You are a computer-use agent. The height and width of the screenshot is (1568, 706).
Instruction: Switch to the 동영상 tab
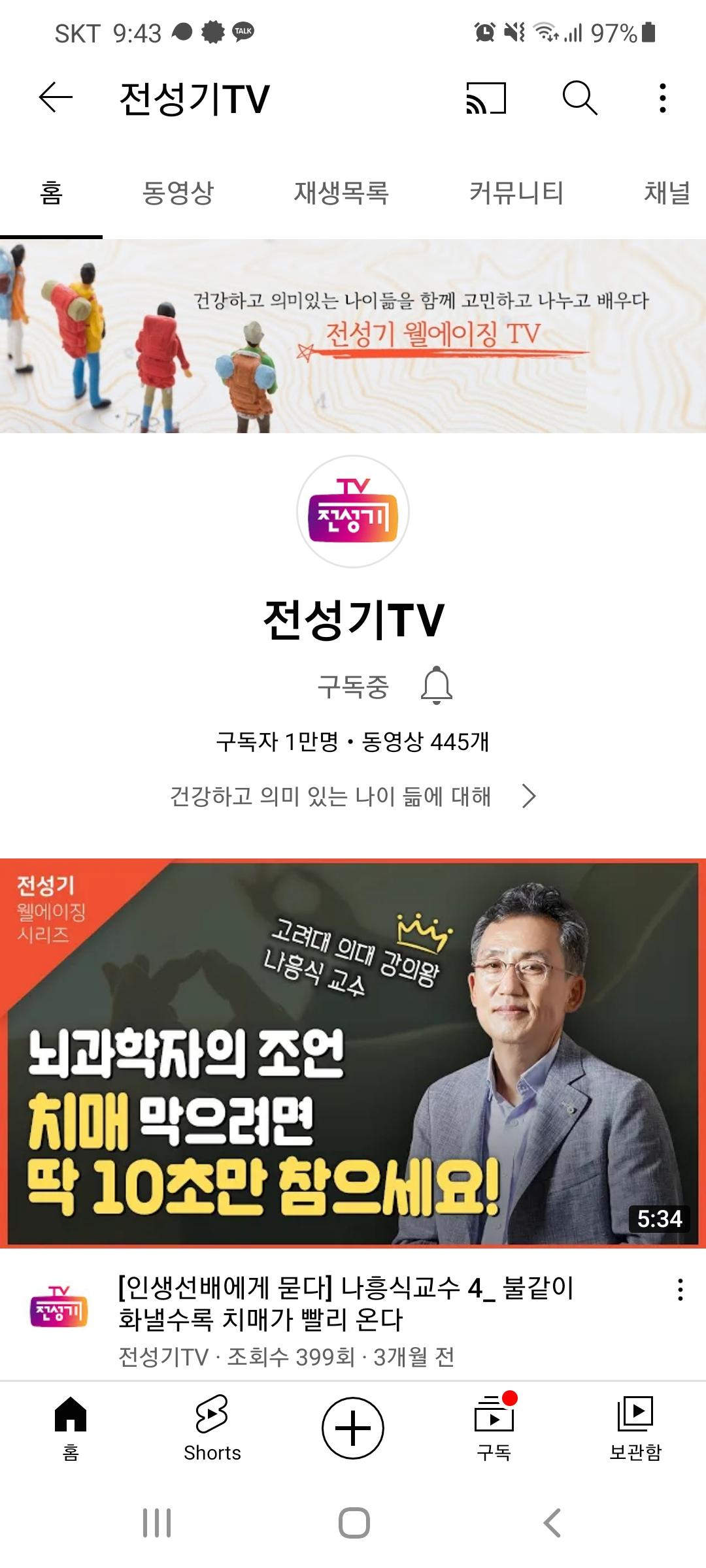[178, 193]
